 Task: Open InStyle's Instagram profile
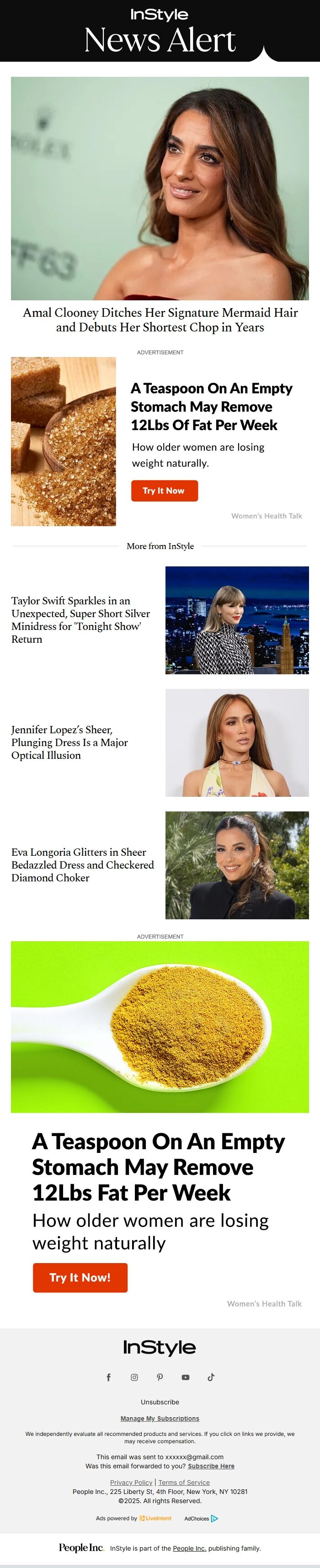click(x=134, y=1377)
